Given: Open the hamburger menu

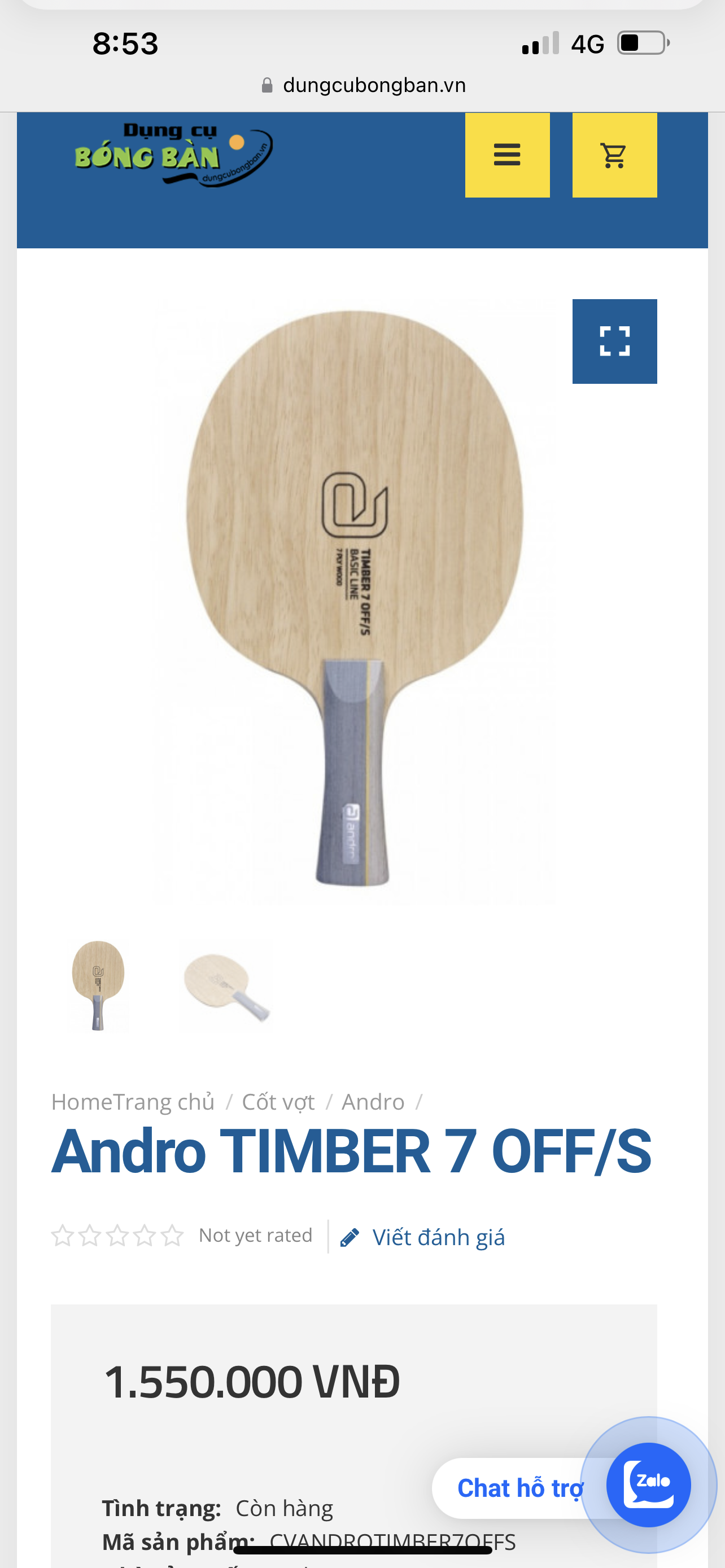Looking at the screenshot, I should [x=507, y=155].
